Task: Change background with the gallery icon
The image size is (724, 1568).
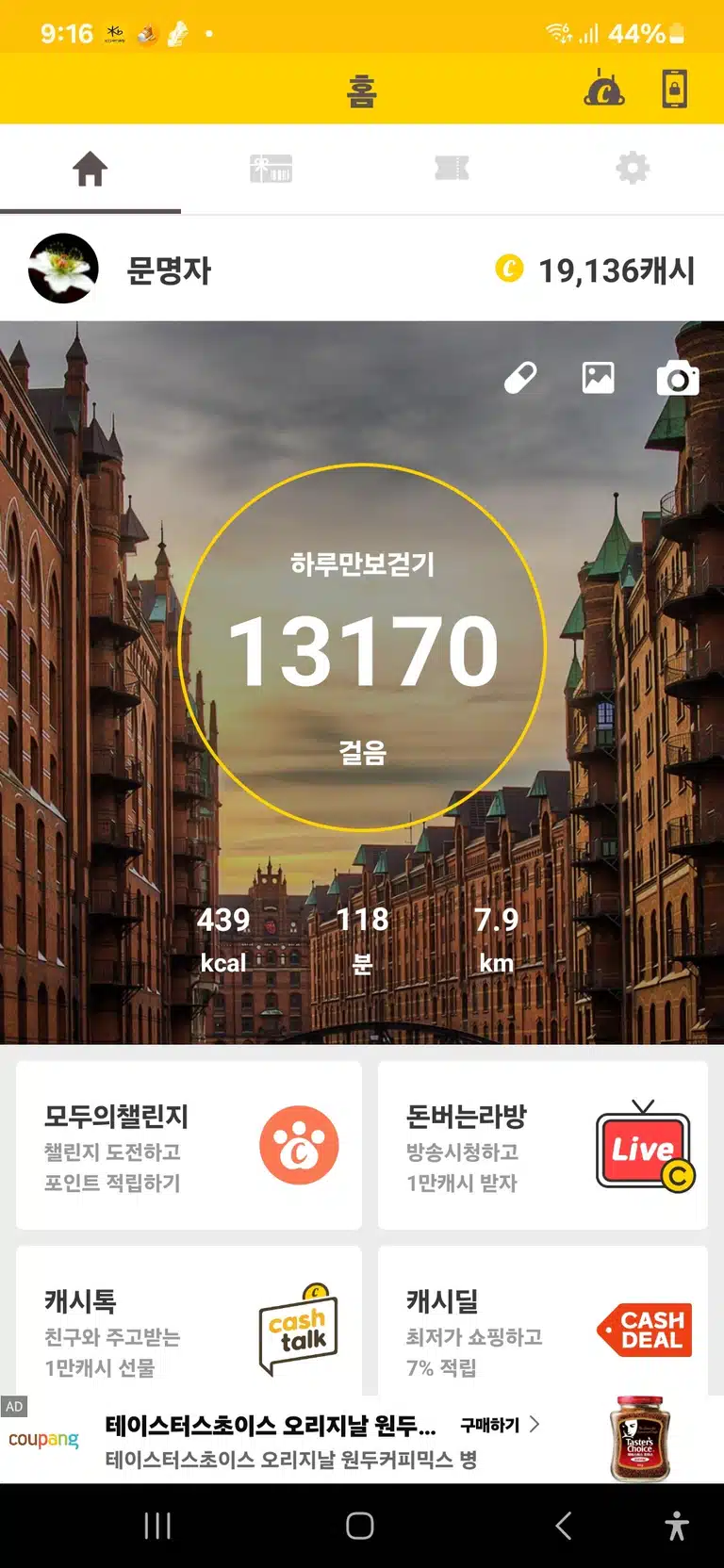Action: pos(598,378)
